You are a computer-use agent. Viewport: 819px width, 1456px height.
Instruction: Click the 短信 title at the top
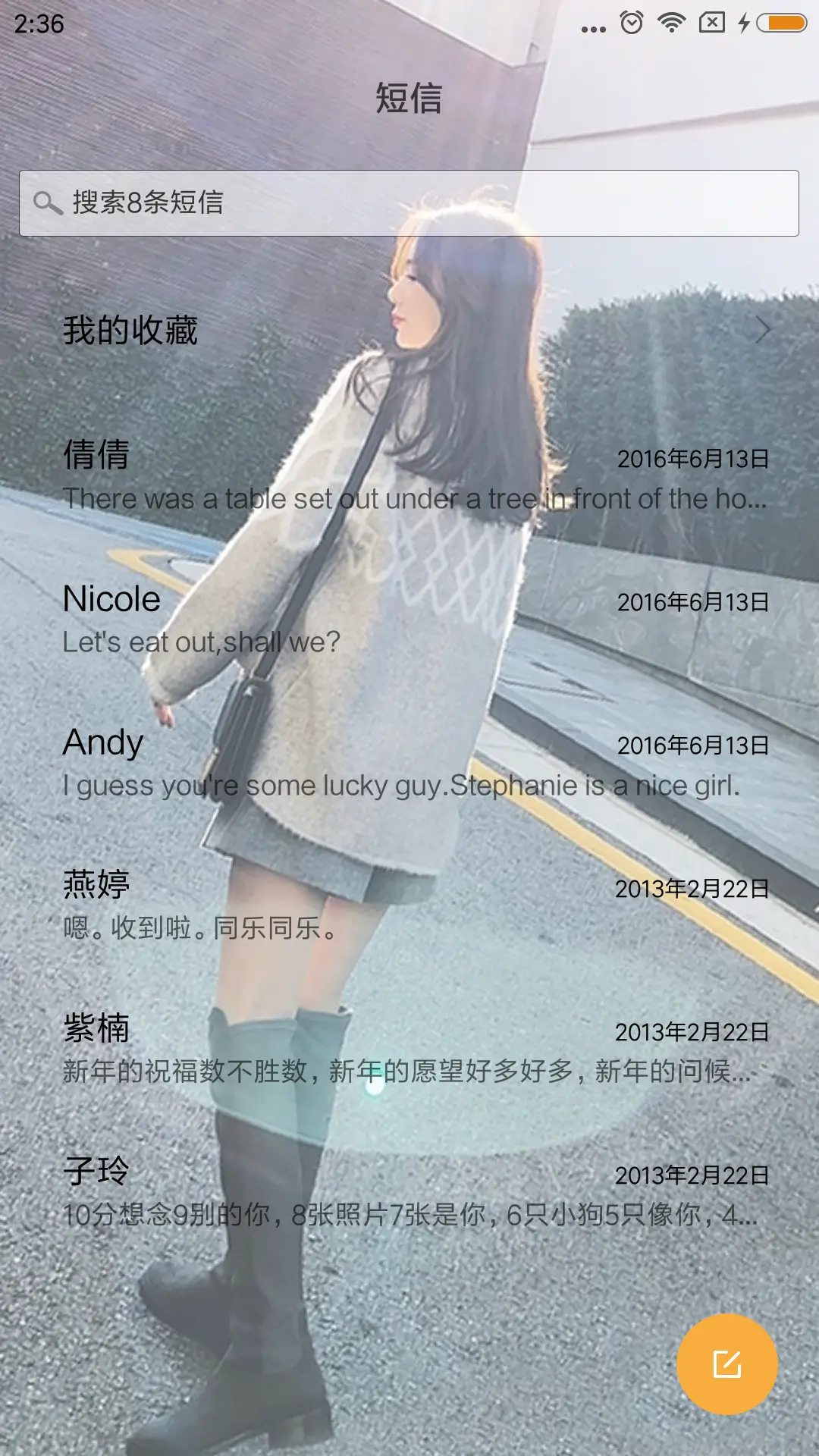[409, 99]
